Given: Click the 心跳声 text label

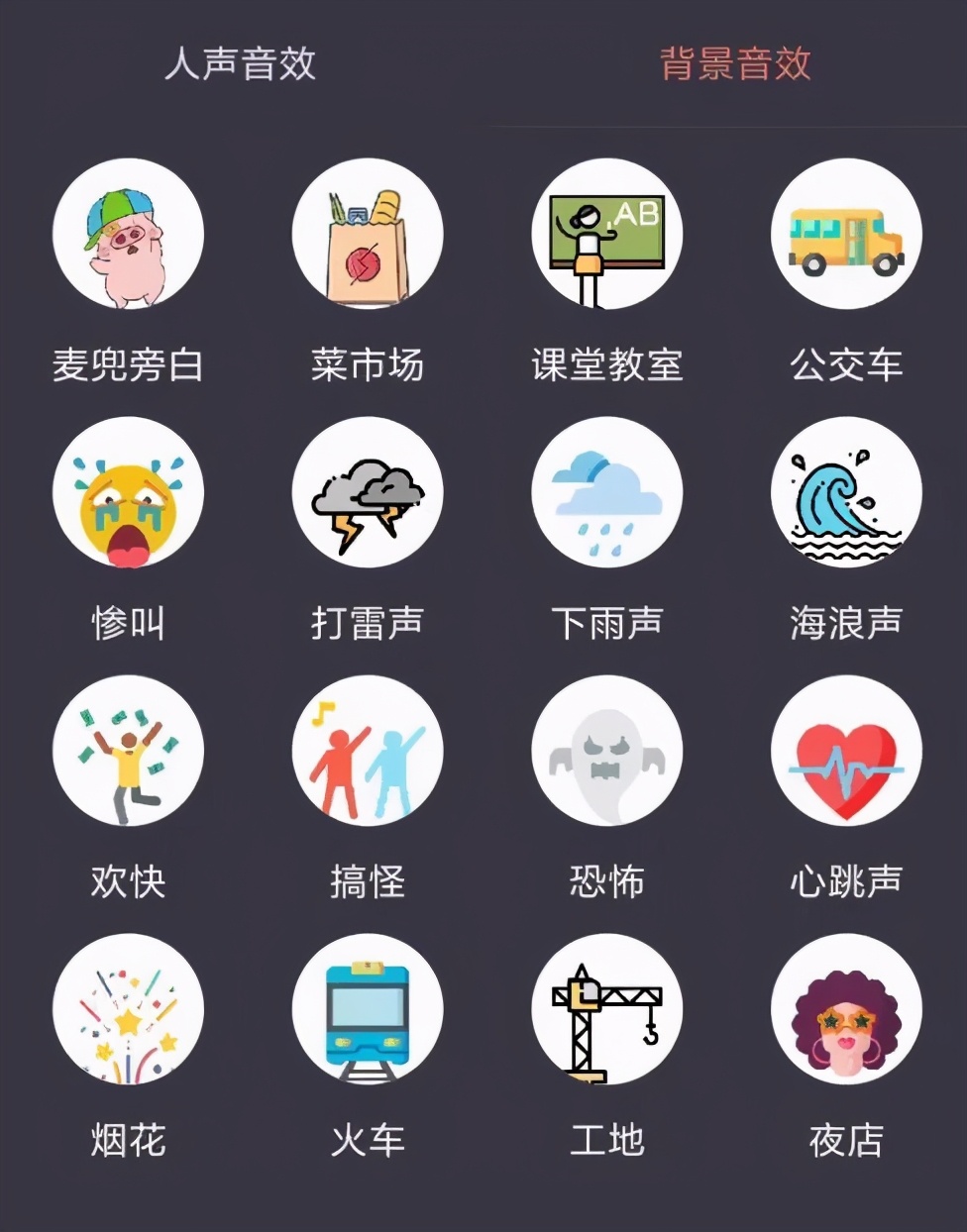Looking at the screenshot, I should click(846, 880).
